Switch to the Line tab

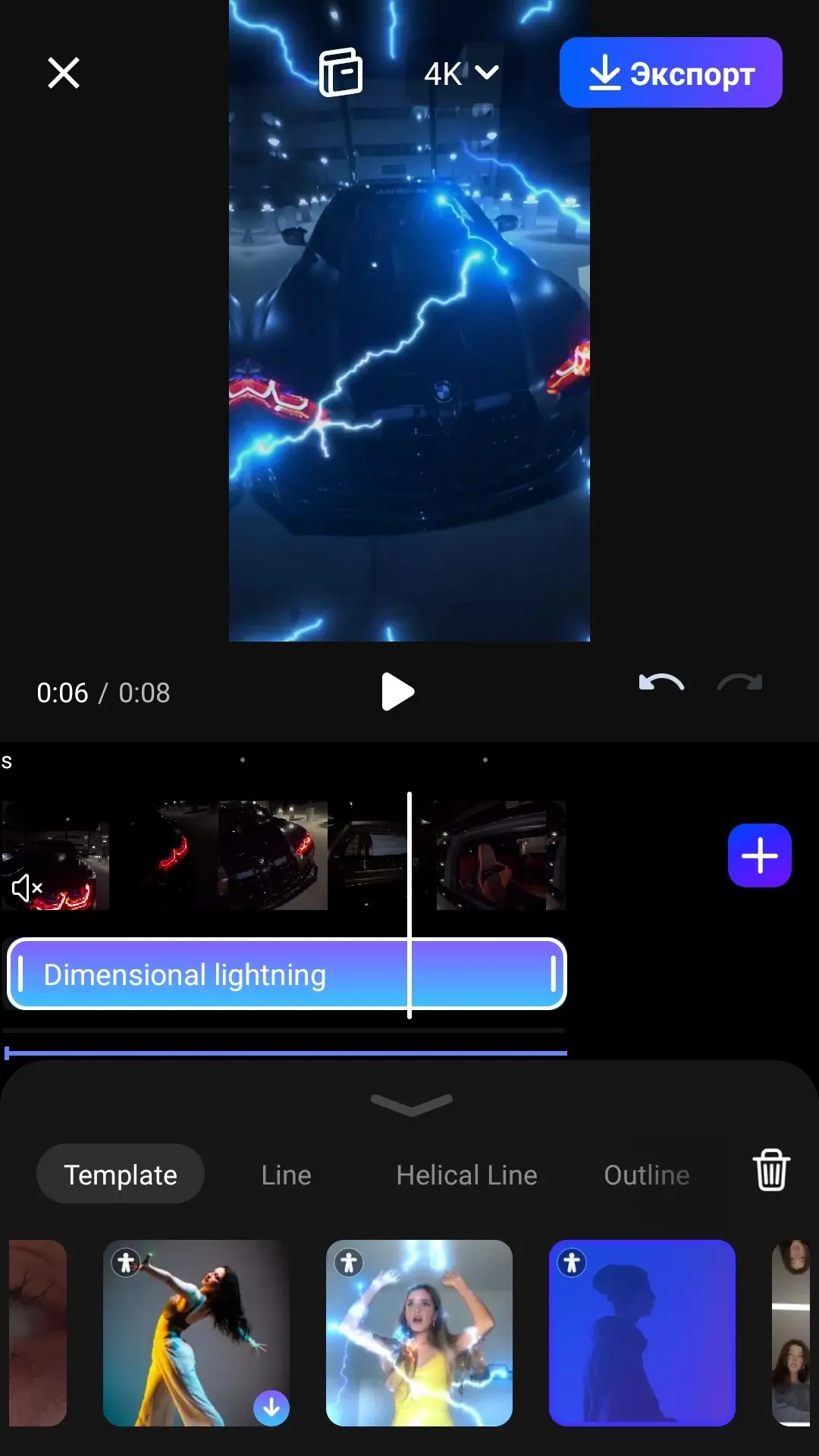point(286,1175)
